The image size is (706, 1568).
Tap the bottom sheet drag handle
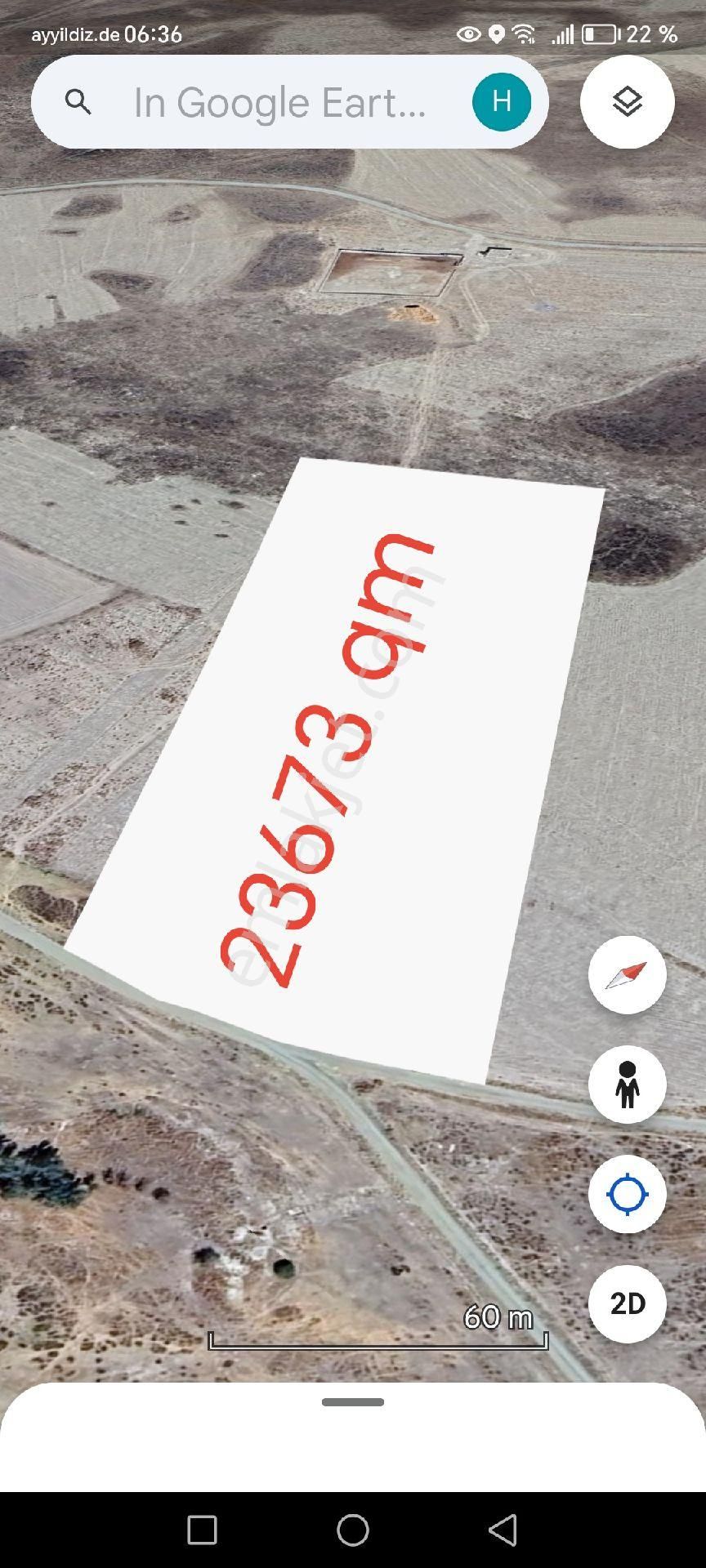coord(353,1402)
